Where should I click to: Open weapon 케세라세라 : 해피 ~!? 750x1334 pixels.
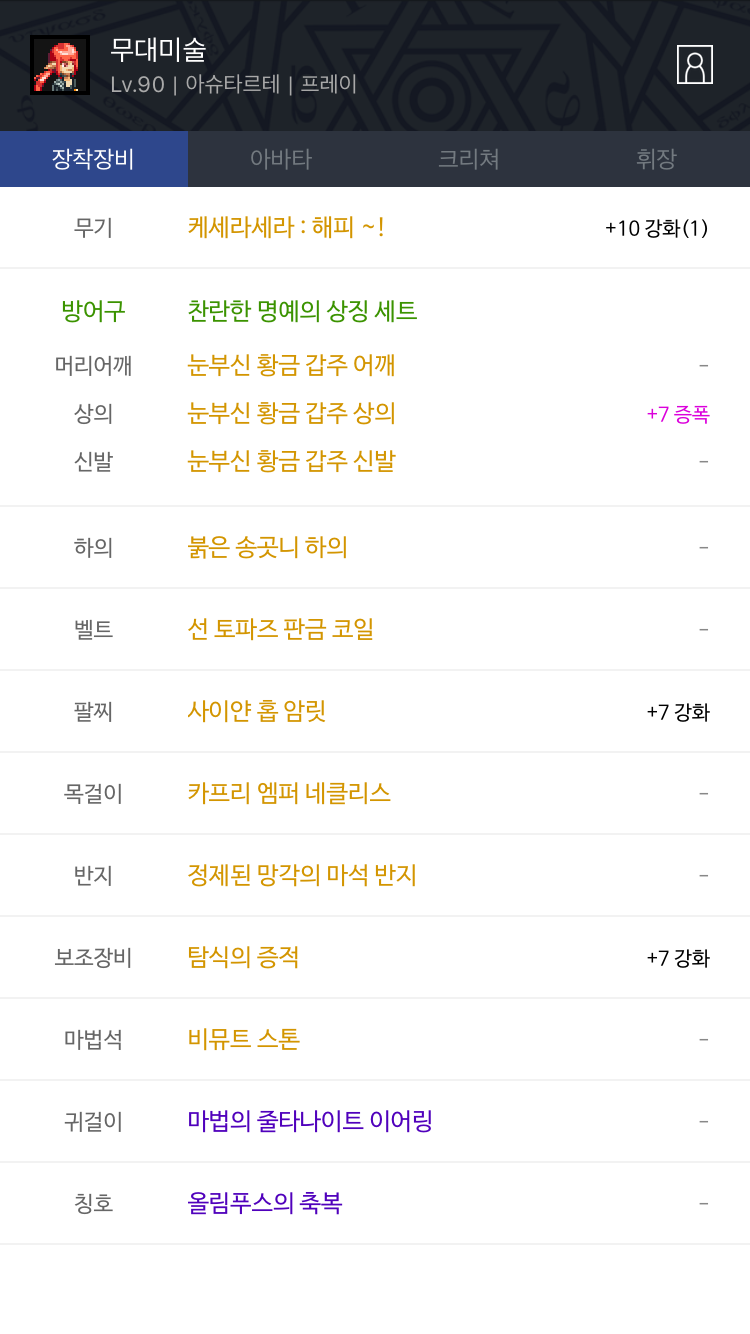coord(286,228)
